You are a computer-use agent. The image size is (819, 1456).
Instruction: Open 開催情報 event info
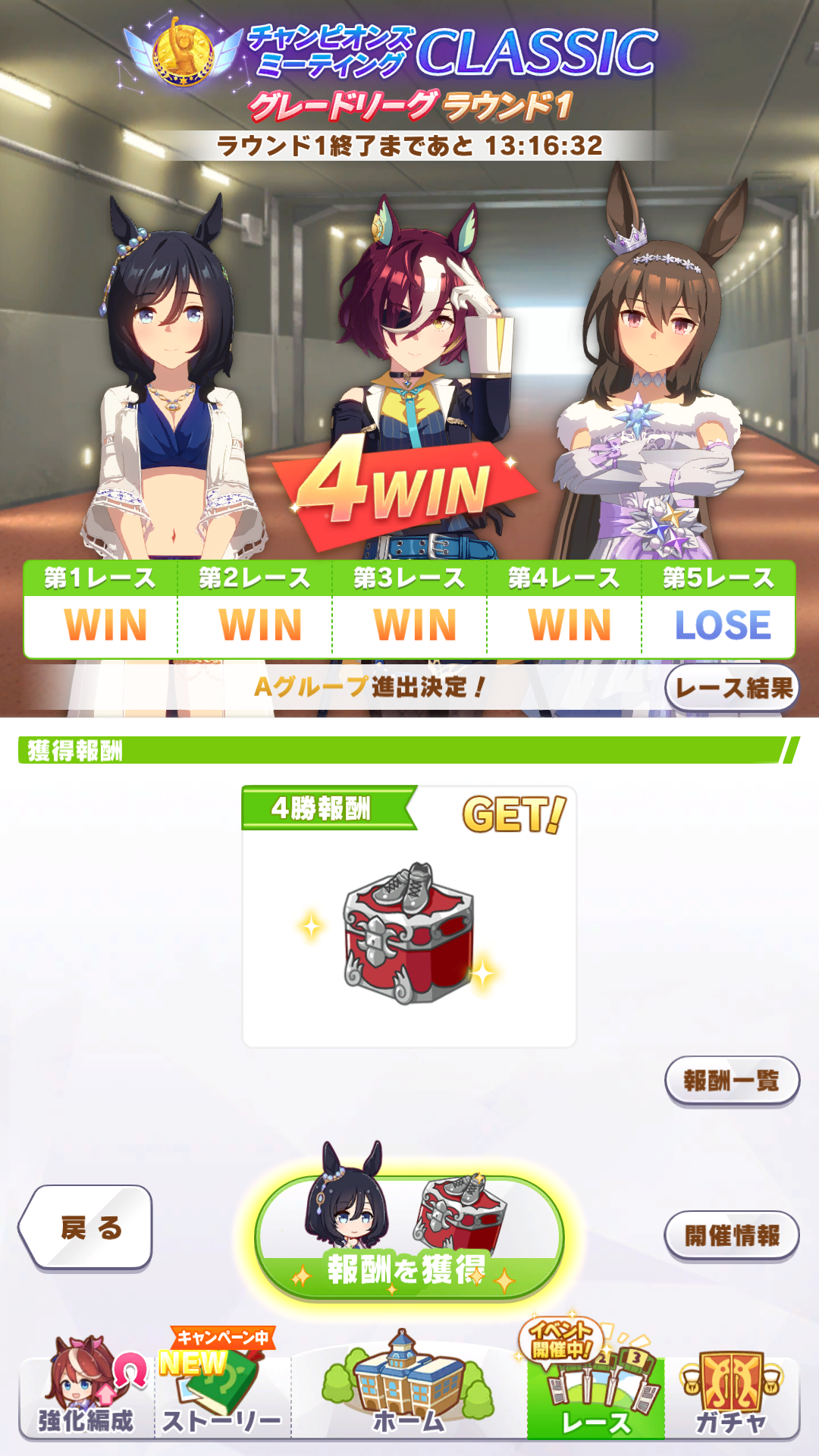[x=732, y=1235]
